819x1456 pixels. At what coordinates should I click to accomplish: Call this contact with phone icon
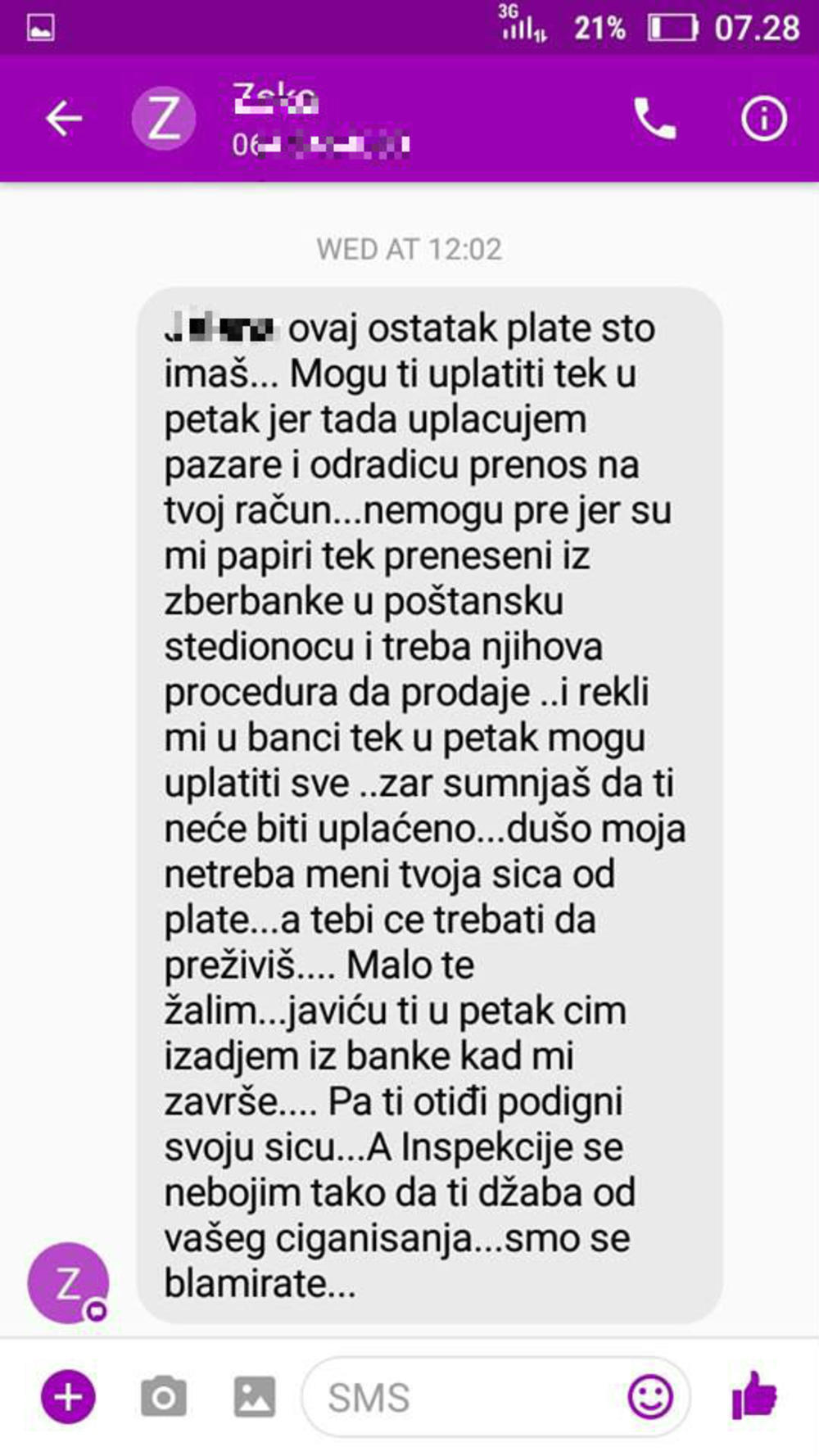654,120
